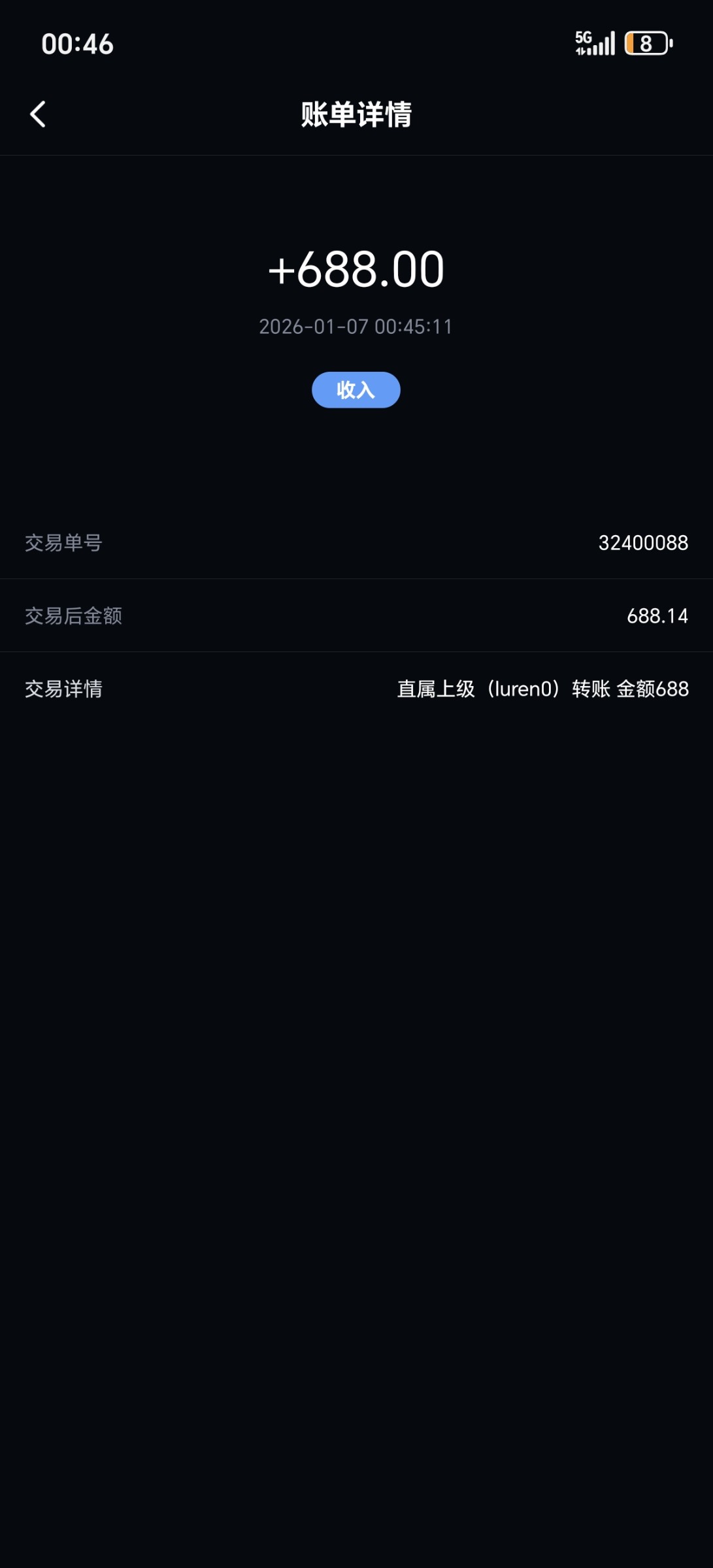Screen dimensions: 713x1568
Task: Click the luren0 transfer detail text
Action: [x=541, y=689]
